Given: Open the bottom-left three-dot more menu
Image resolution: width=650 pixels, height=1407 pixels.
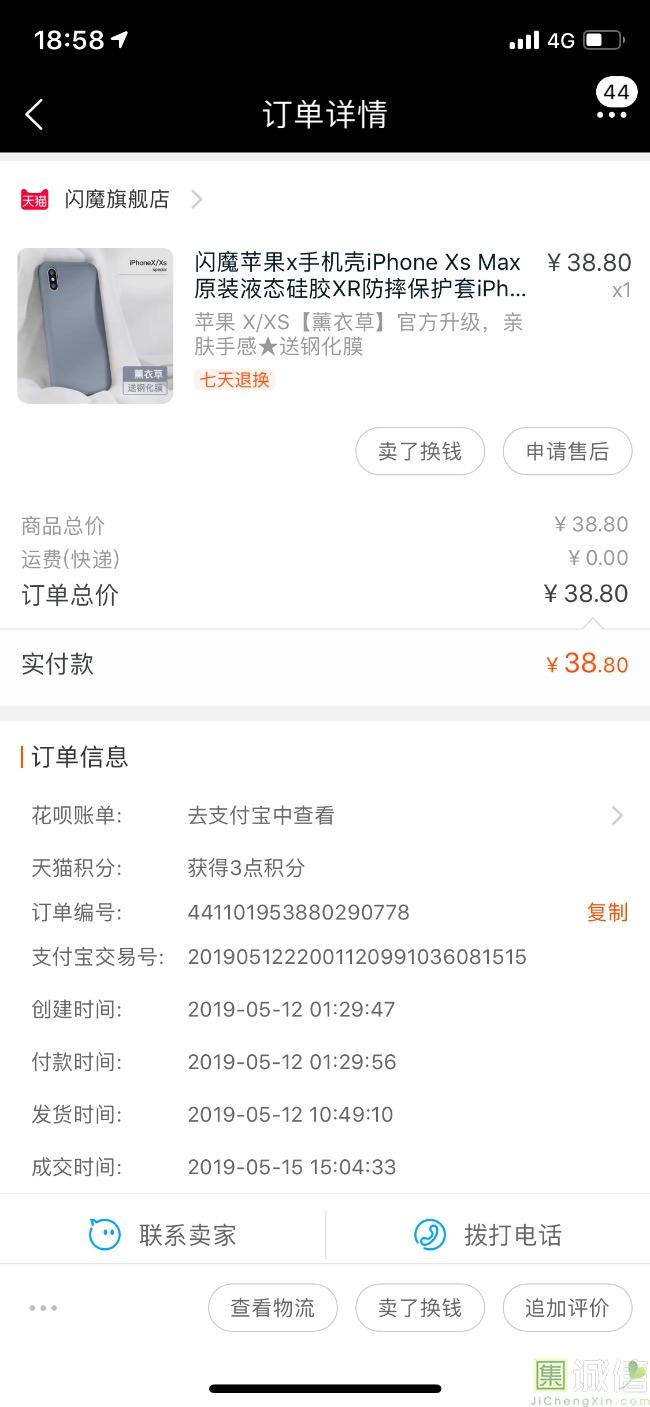Looking at the screenshot, I should tap(44, 1308).
